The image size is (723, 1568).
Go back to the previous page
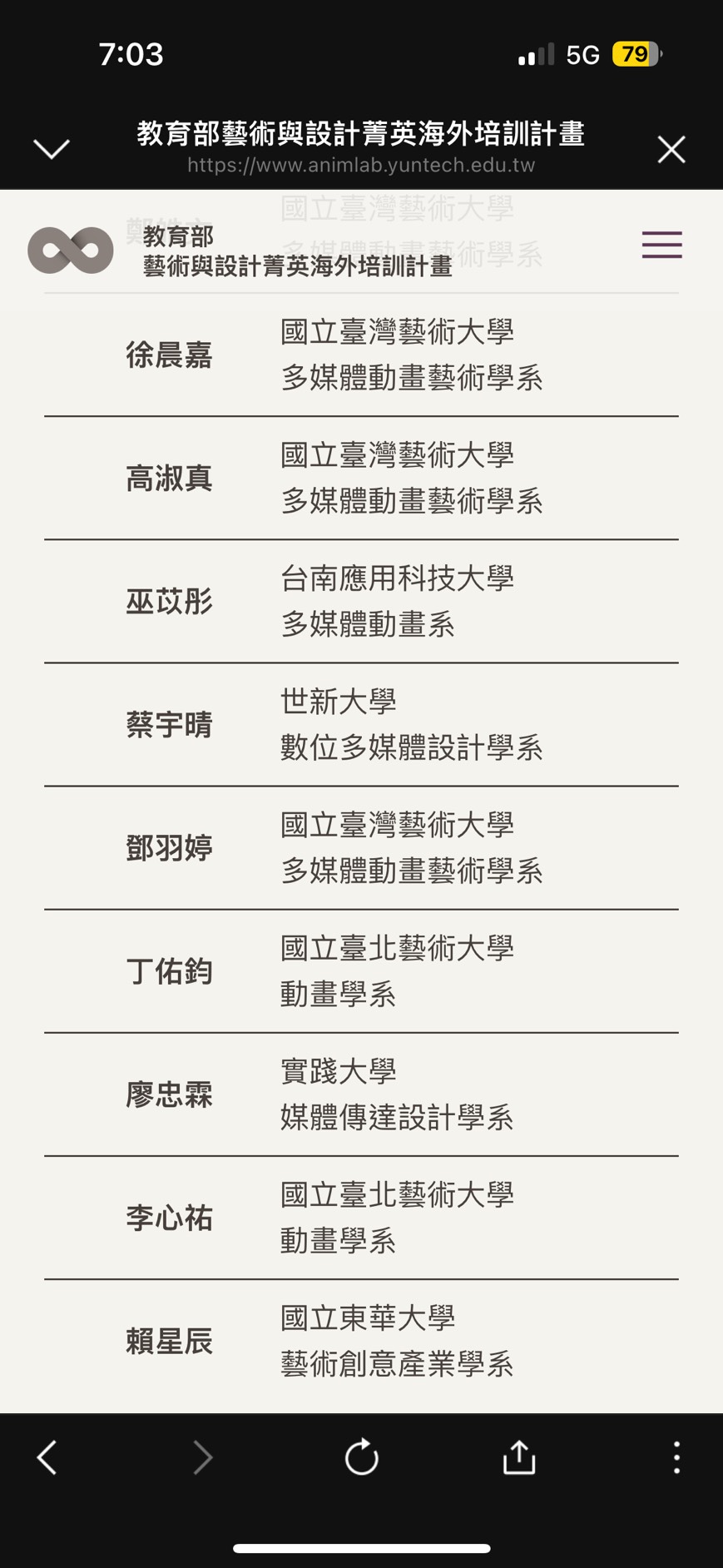click(x=47, y=1457)
